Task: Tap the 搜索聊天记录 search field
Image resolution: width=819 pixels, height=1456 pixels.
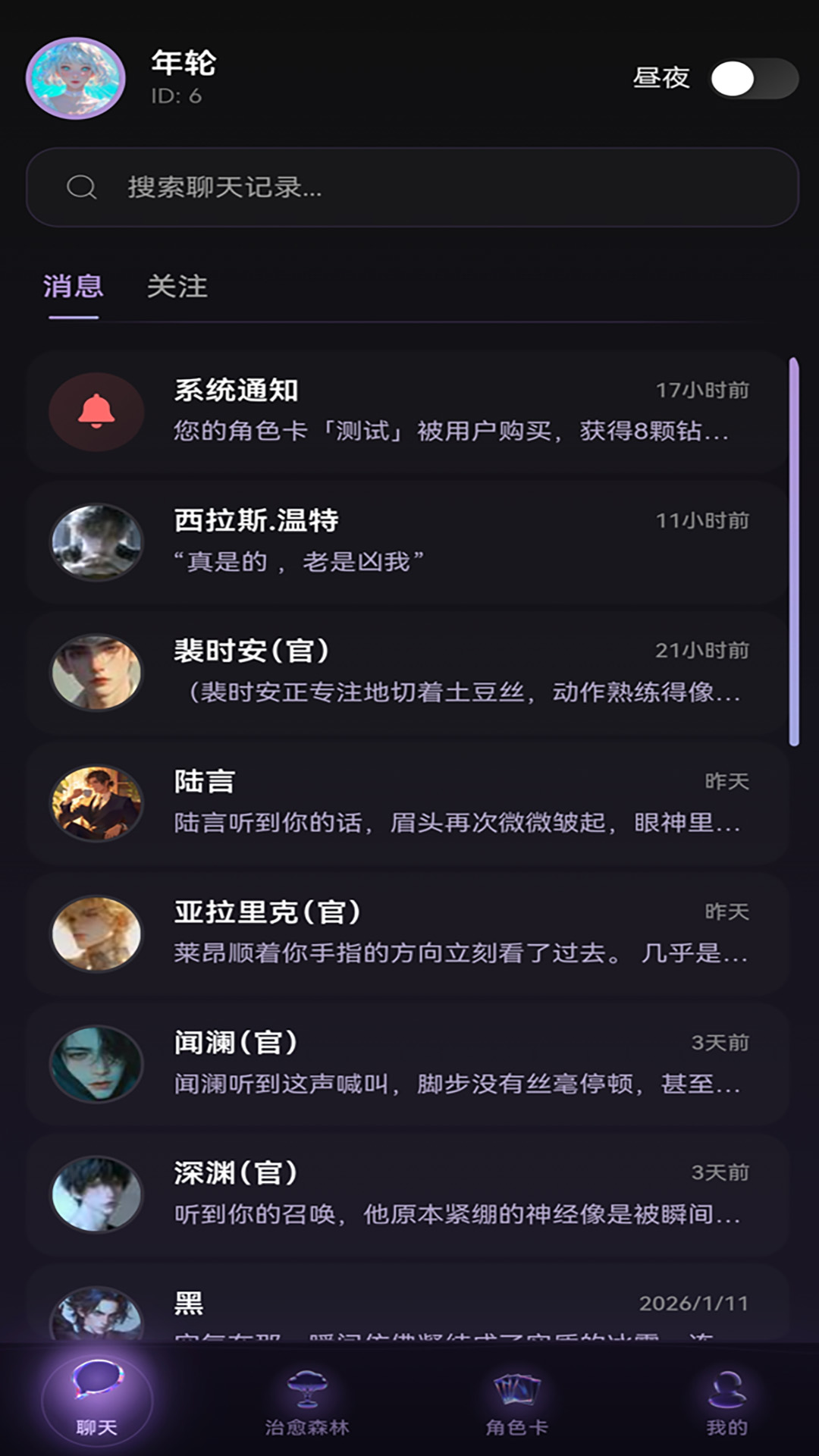Action: click(409, 187)
